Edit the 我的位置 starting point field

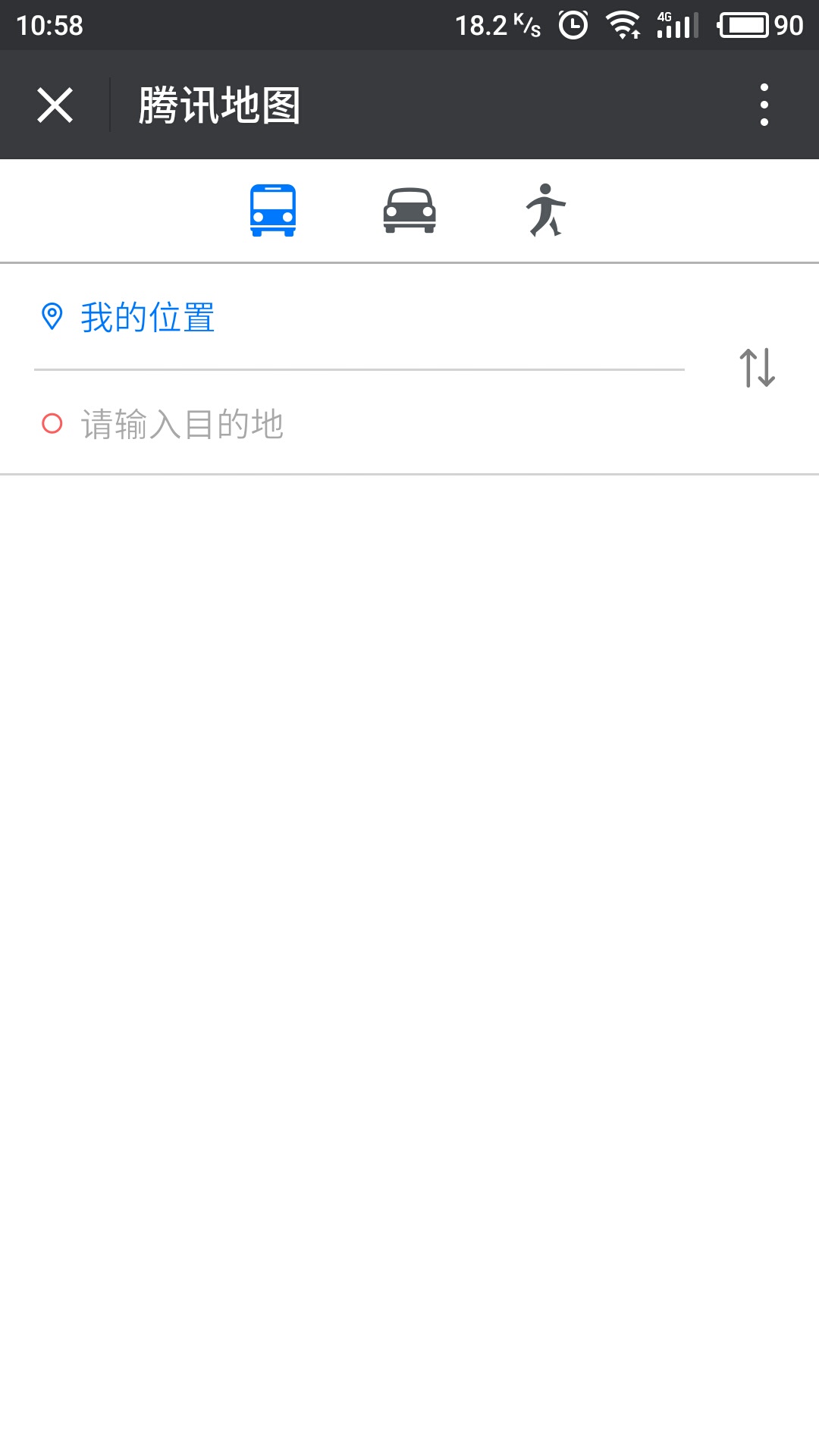pyautogui.click(x=359, y=317)
